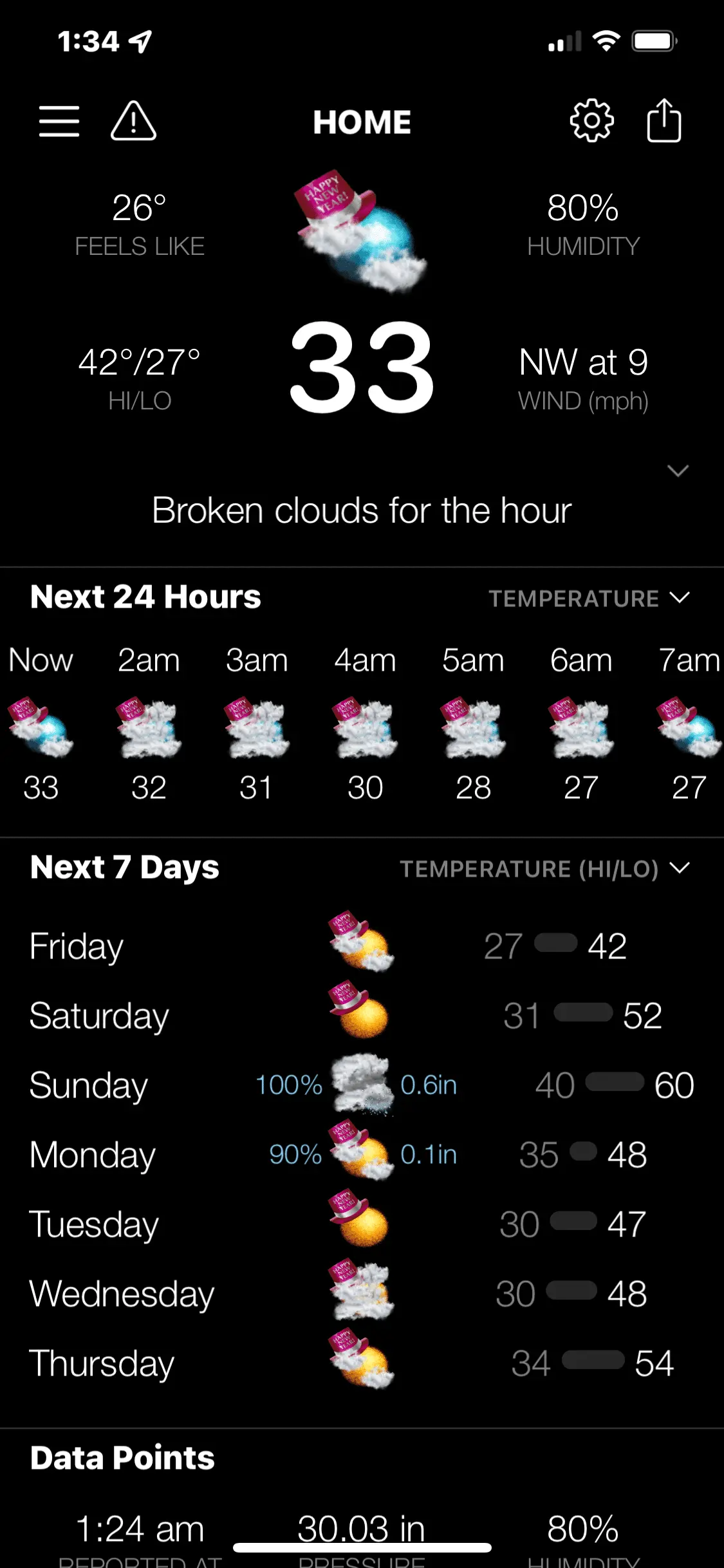Change Next 7 Days TEMPERATURE (HI/LO) dropdown
Image resolution: width=724 pixels, height=1568 pixels.
click(x=544, y=869)
